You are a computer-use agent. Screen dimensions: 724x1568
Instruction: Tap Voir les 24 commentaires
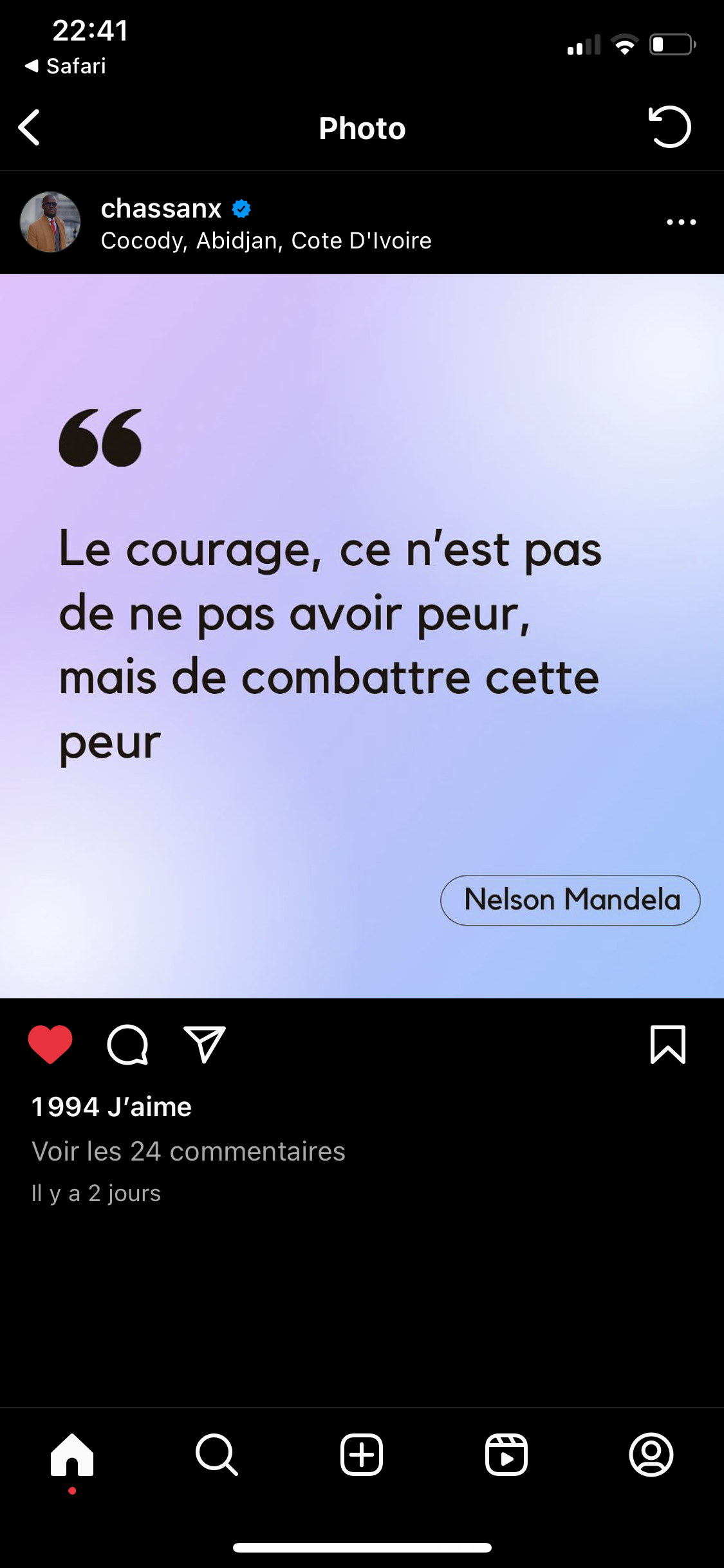(x=189, y=1151)
